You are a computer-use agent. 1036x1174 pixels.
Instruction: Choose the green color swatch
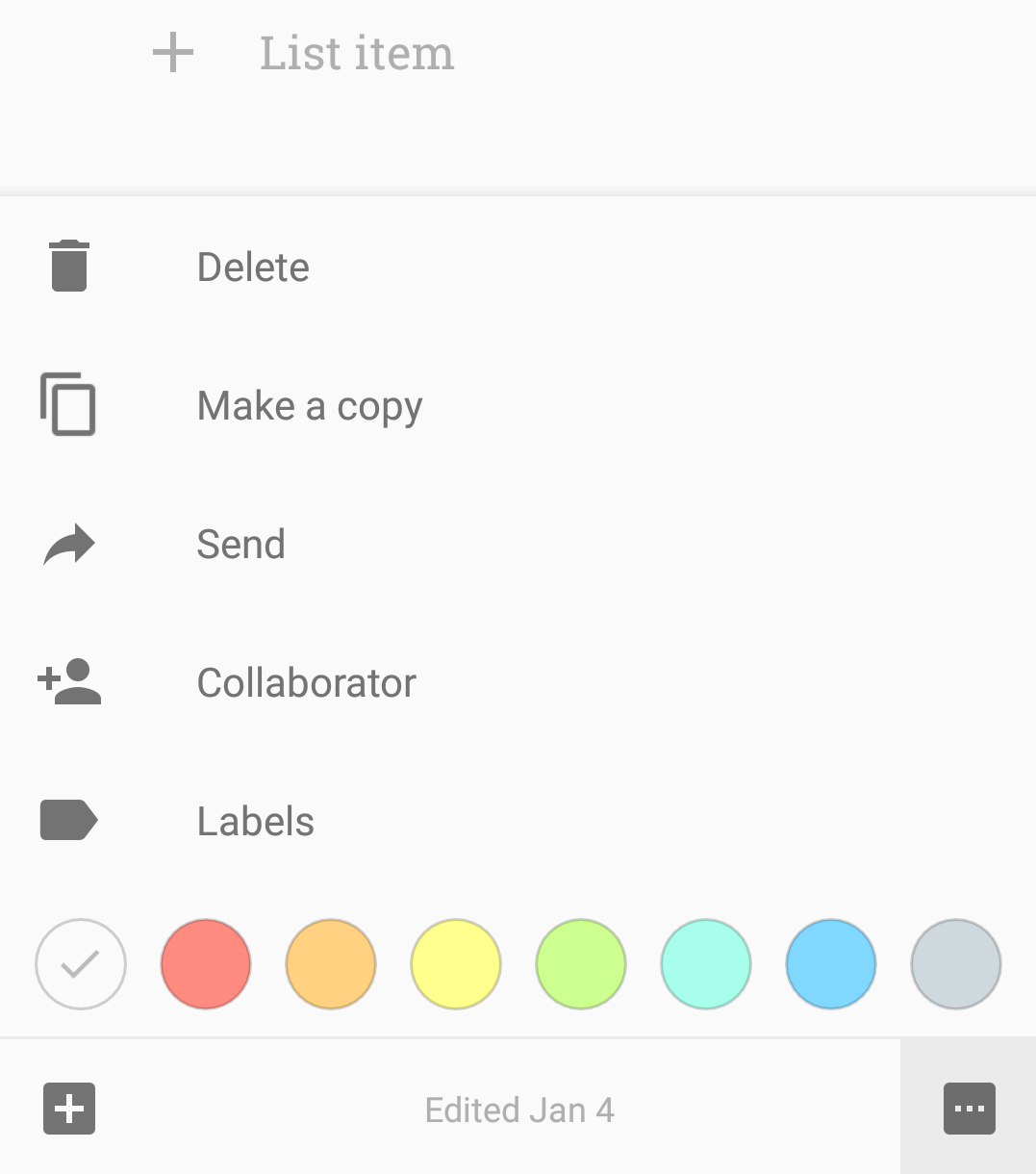581,964
